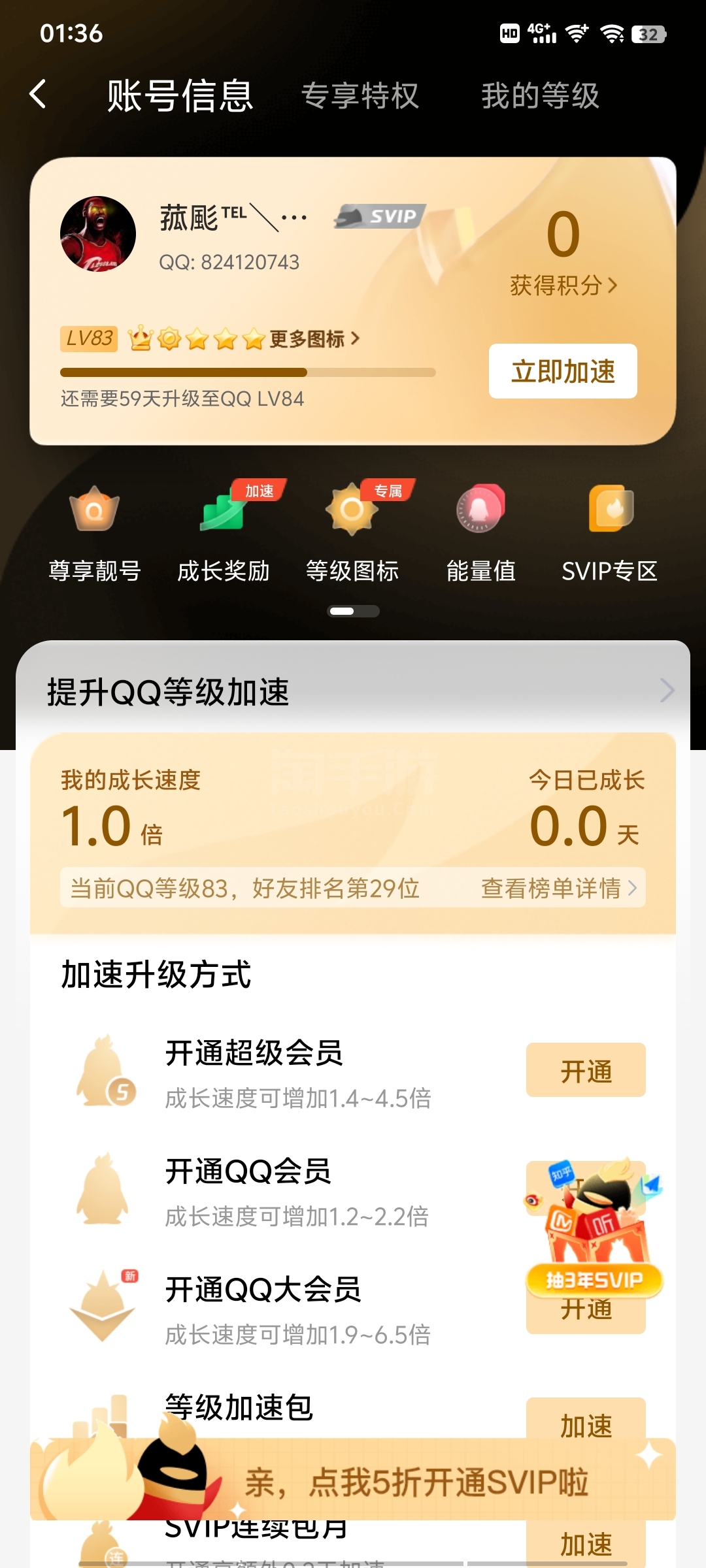Open the SVIP badge next to nickname
This screenshot has width=706, height=1568.
pos(380,216)
